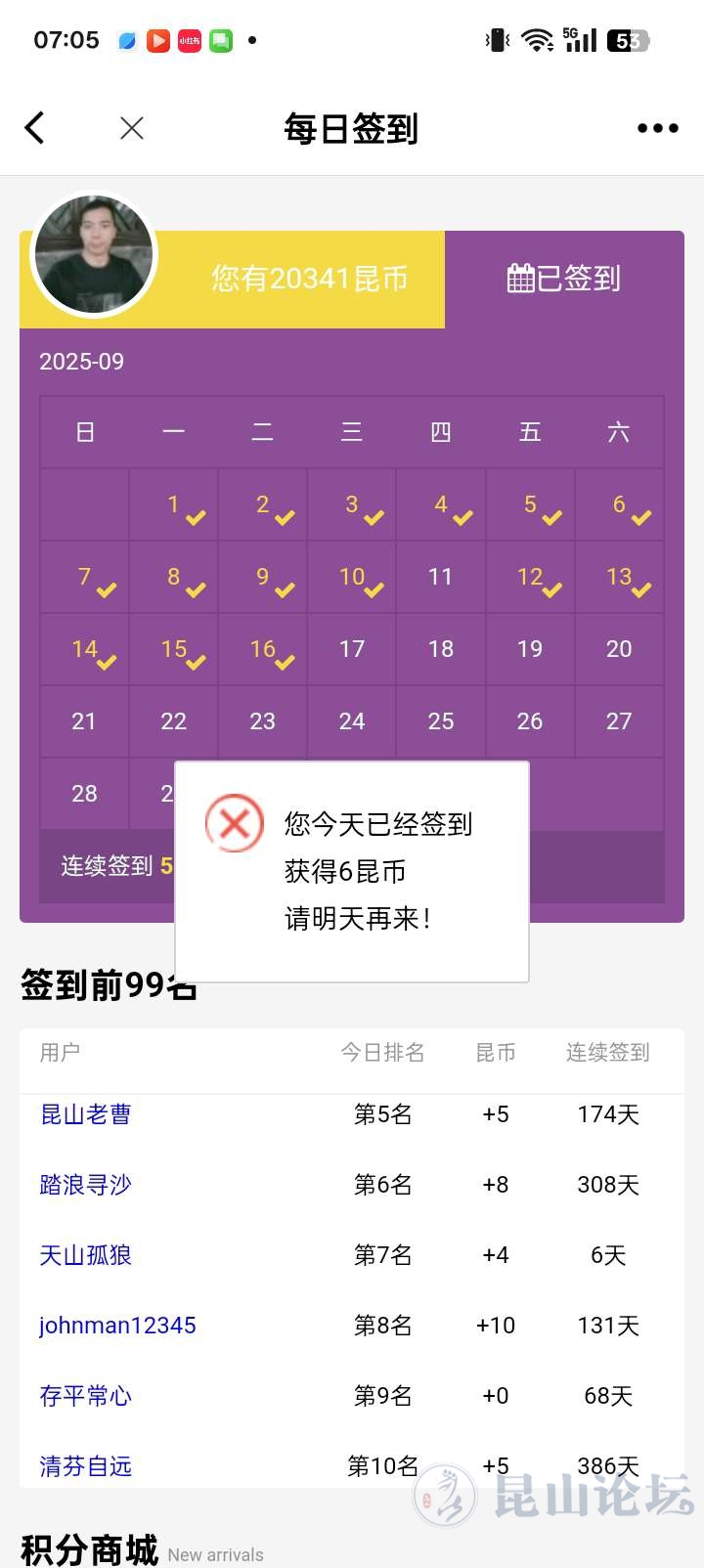Close the 每日签到 page
704x1568 pixels.
pyautogui.click(x=132, y=128)
